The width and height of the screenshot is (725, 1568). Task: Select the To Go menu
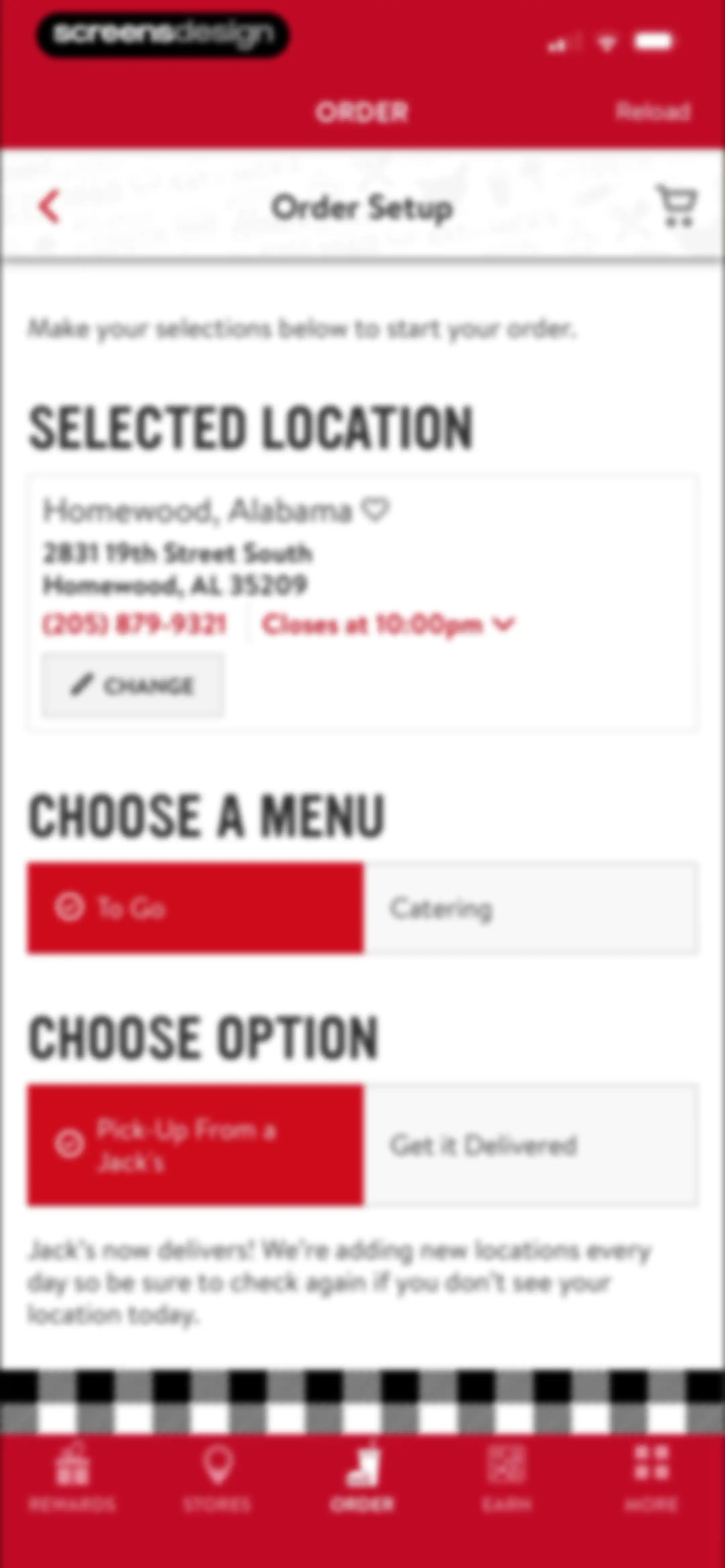[195, 908]
